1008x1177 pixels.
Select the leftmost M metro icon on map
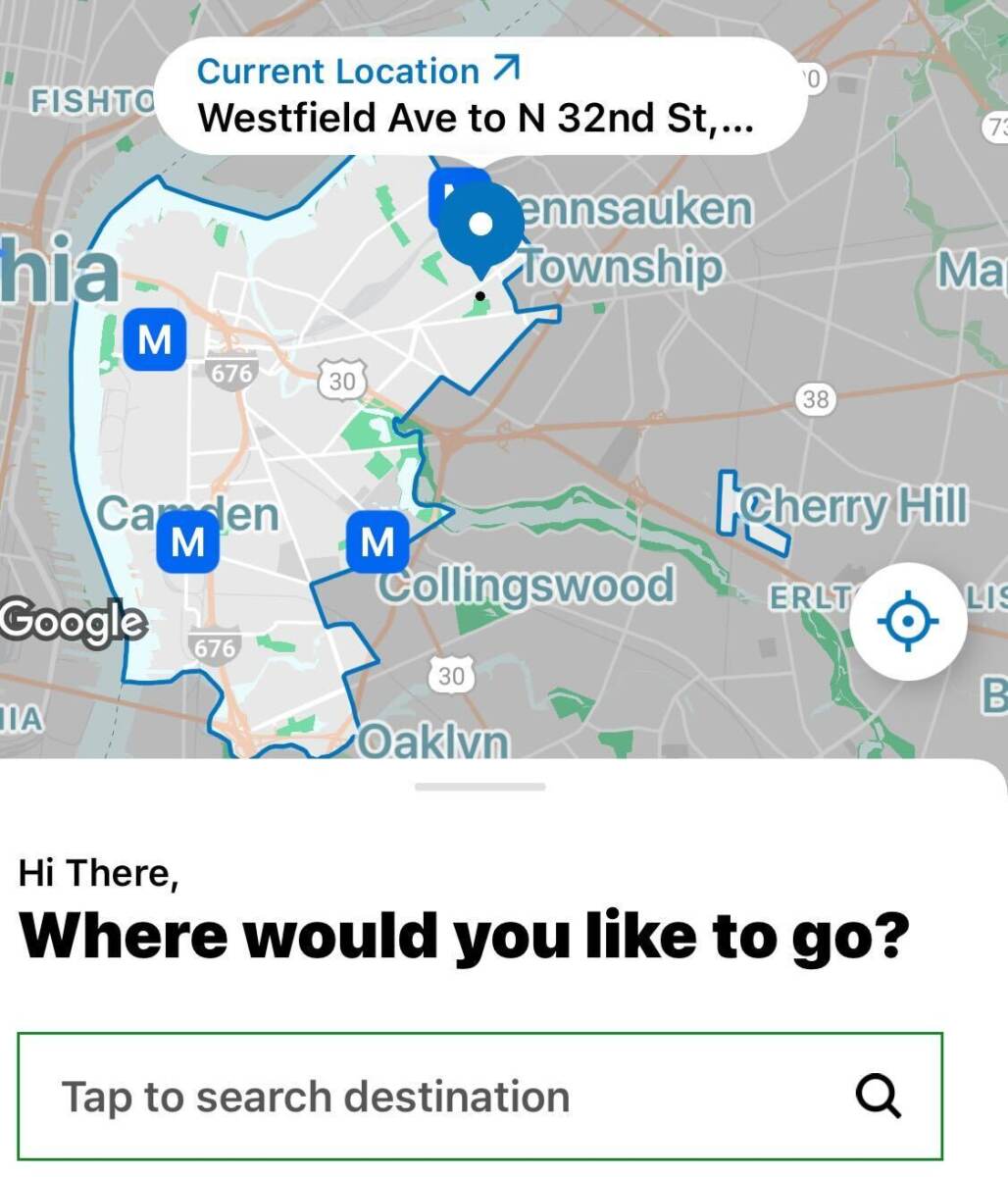pos(154,340)
